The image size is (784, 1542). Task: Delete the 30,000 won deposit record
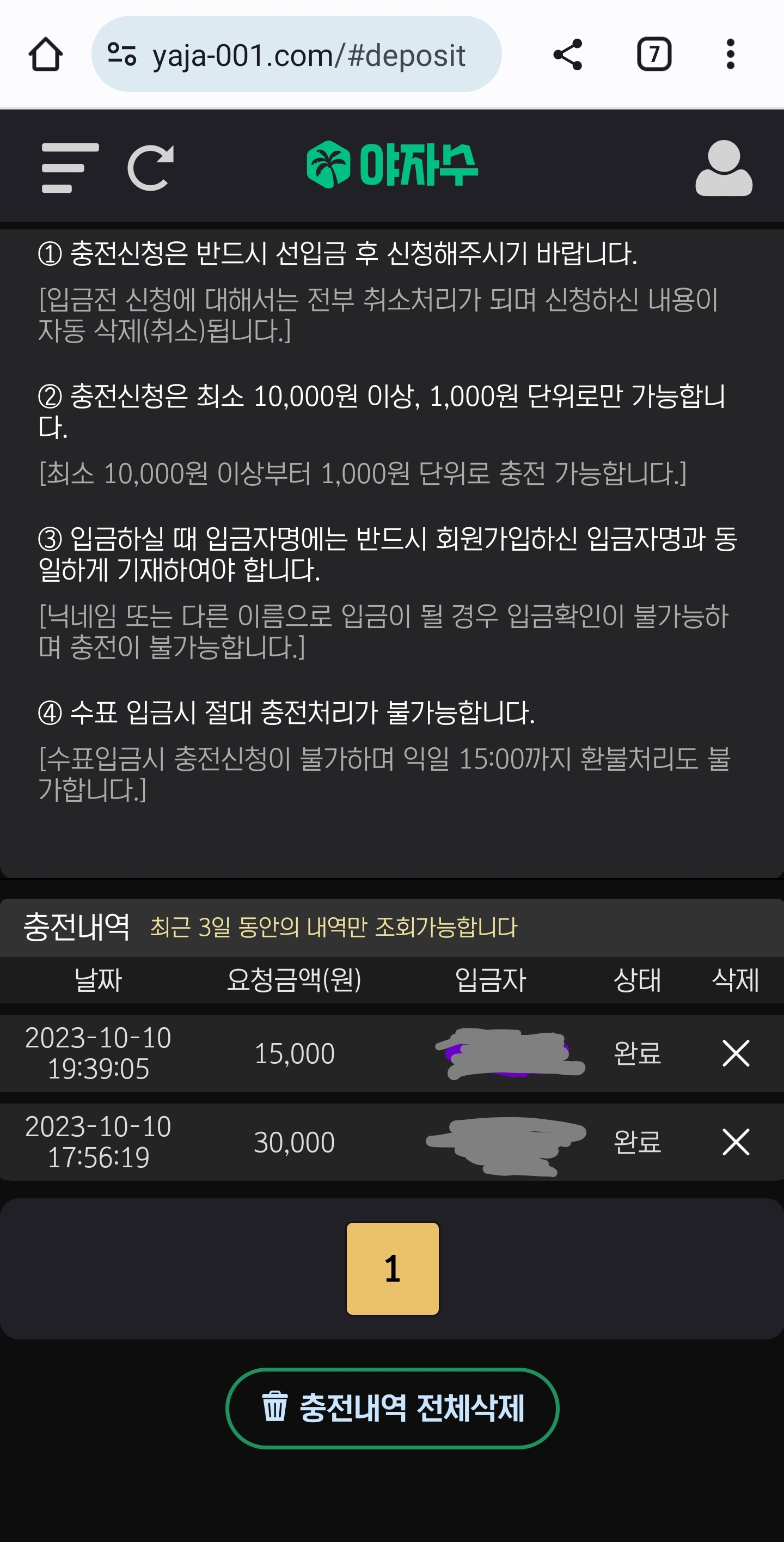pos(736,1142)
